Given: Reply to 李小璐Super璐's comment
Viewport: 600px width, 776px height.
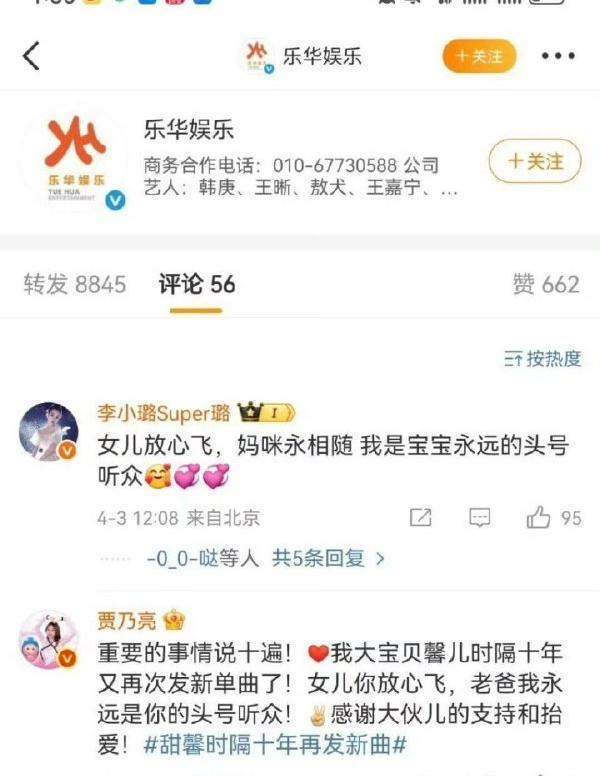Looking at the screenshot, I should tap(480, 517).
